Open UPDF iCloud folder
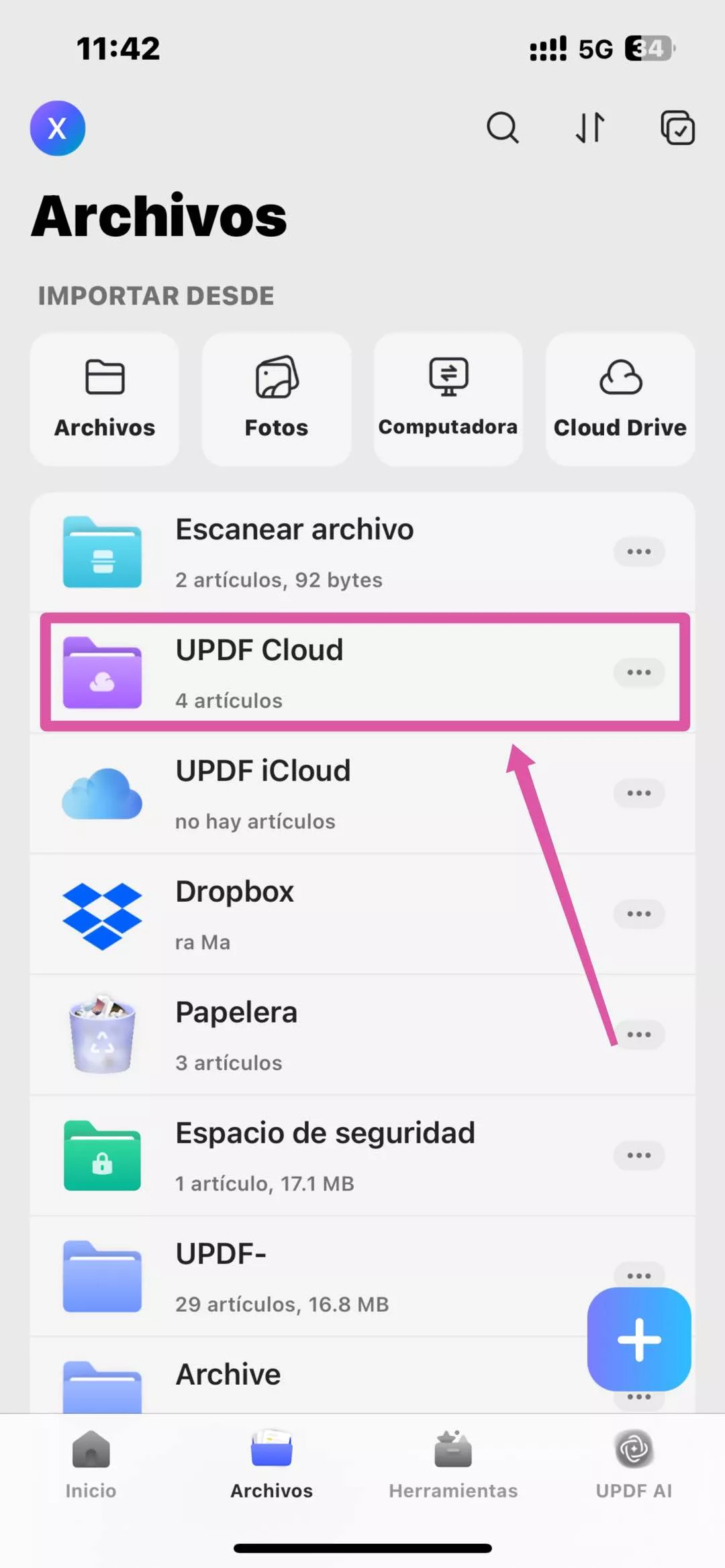The height and width of the screenshot is (1568, 725). [x=295, y=793]
